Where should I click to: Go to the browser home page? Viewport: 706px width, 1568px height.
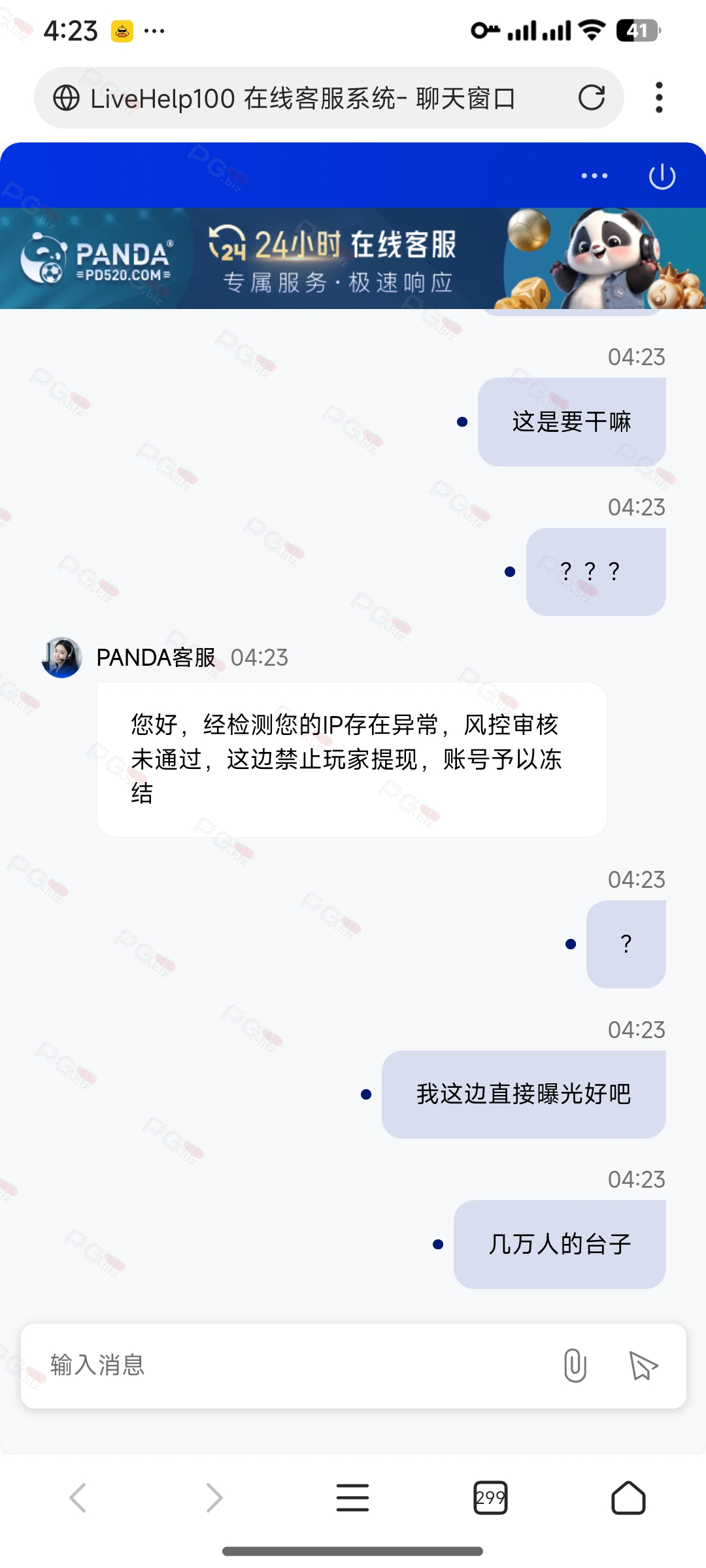point(628,1497)
